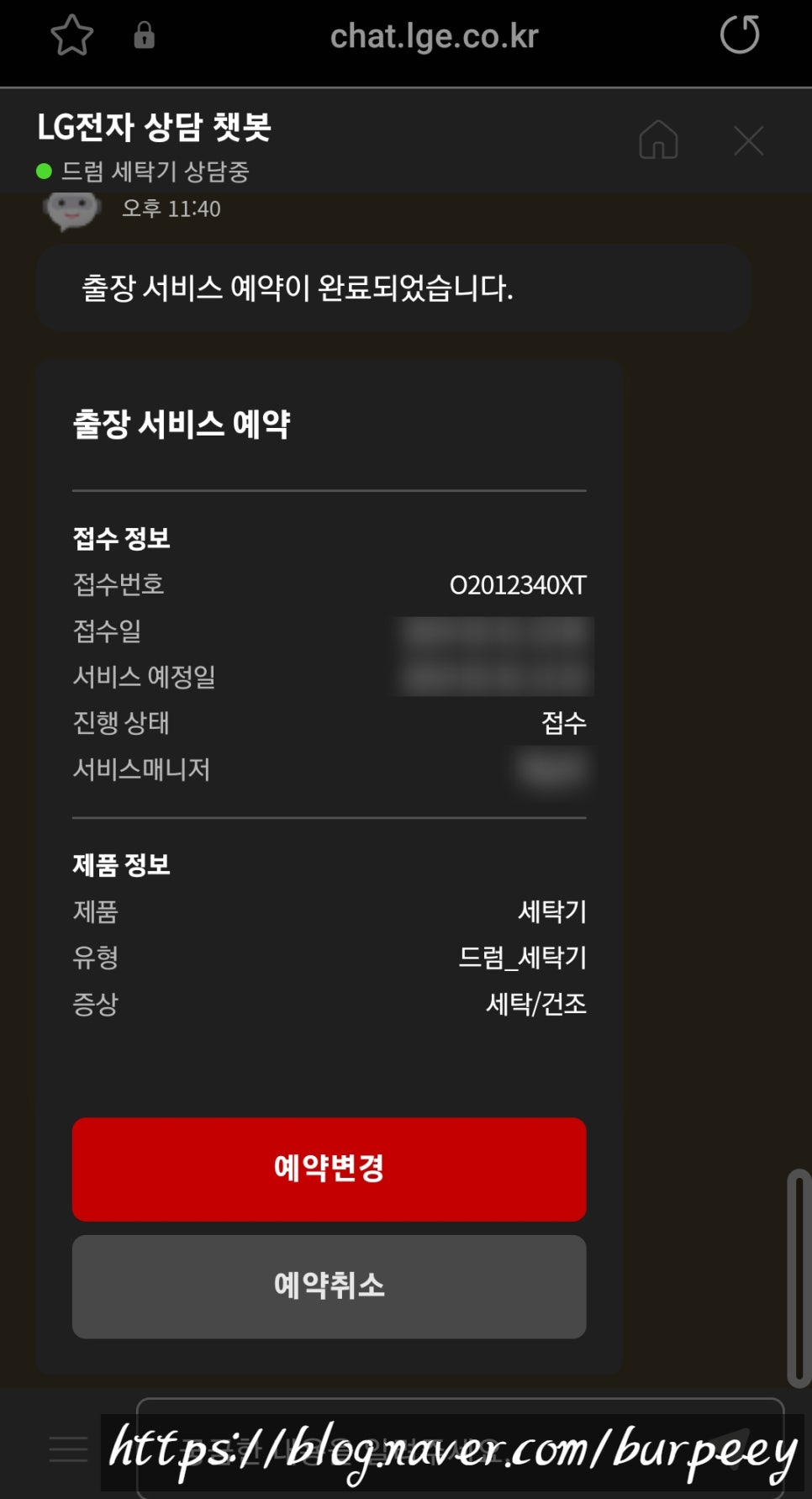Reload the chat.lge.co.kr page
This screenshot has width=812, height=1499.
740,35
